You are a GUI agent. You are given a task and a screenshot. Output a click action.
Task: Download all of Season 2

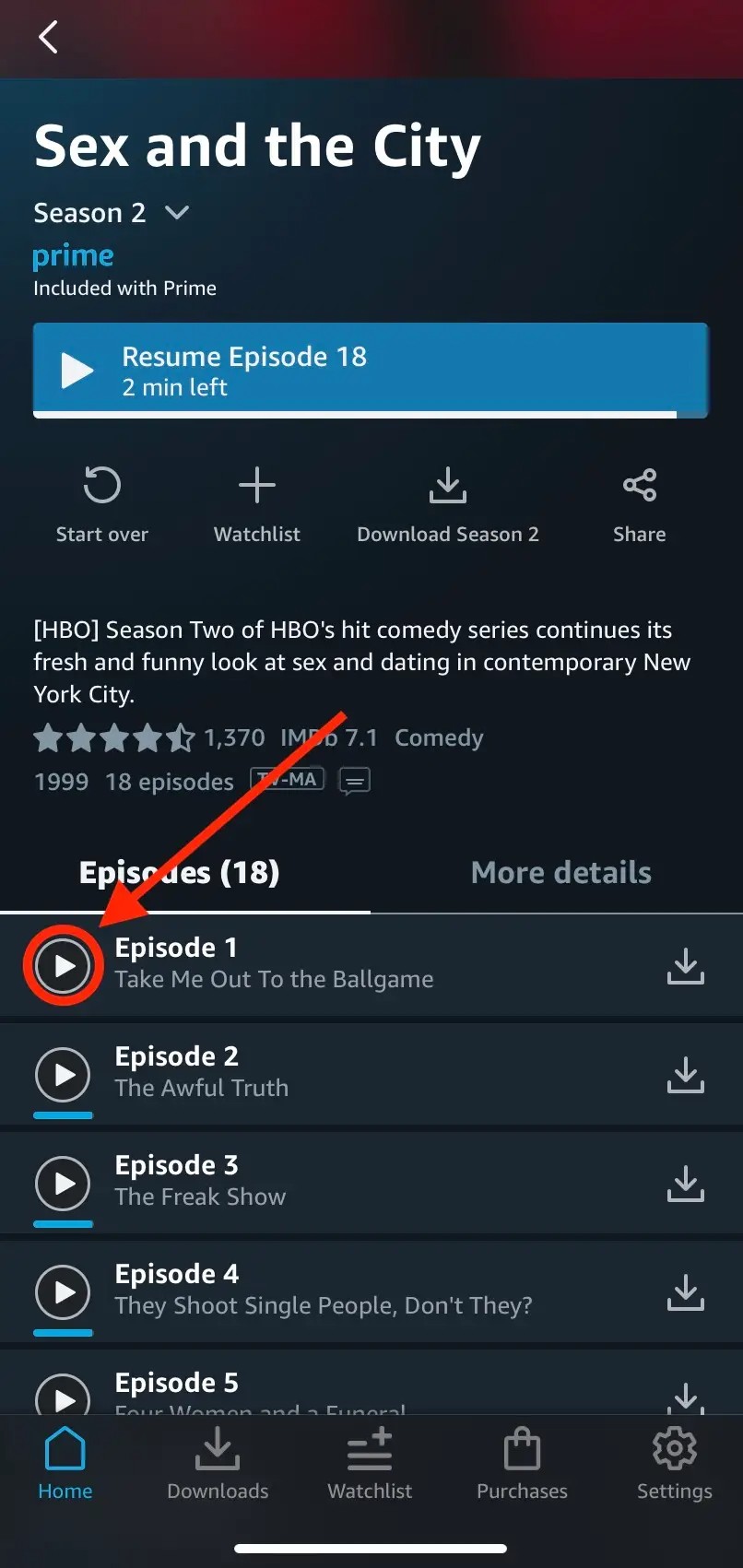[447, 503]
